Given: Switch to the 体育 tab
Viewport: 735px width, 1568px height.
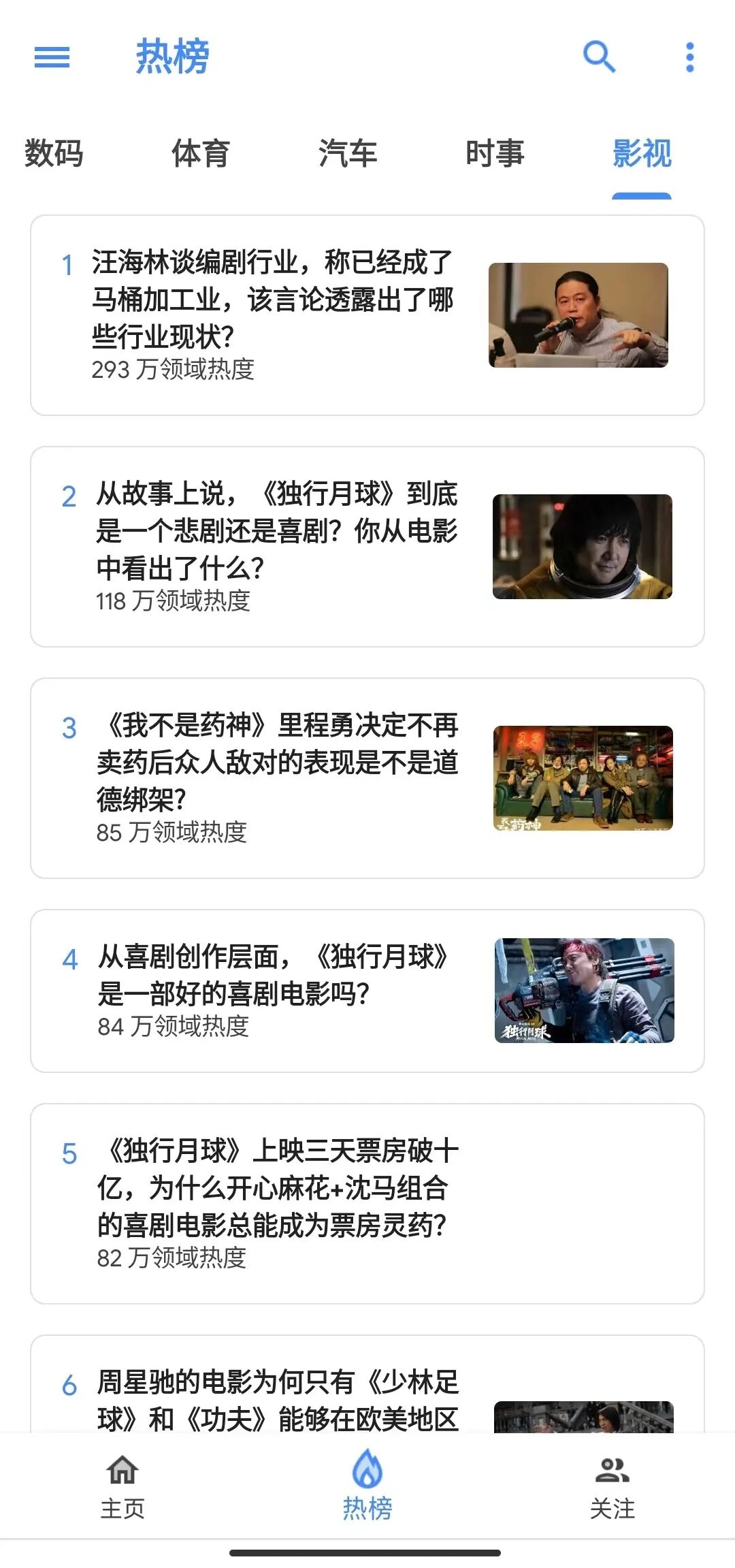Looking at the screenshot, I should pyautogui.click(x=201, y=153).
